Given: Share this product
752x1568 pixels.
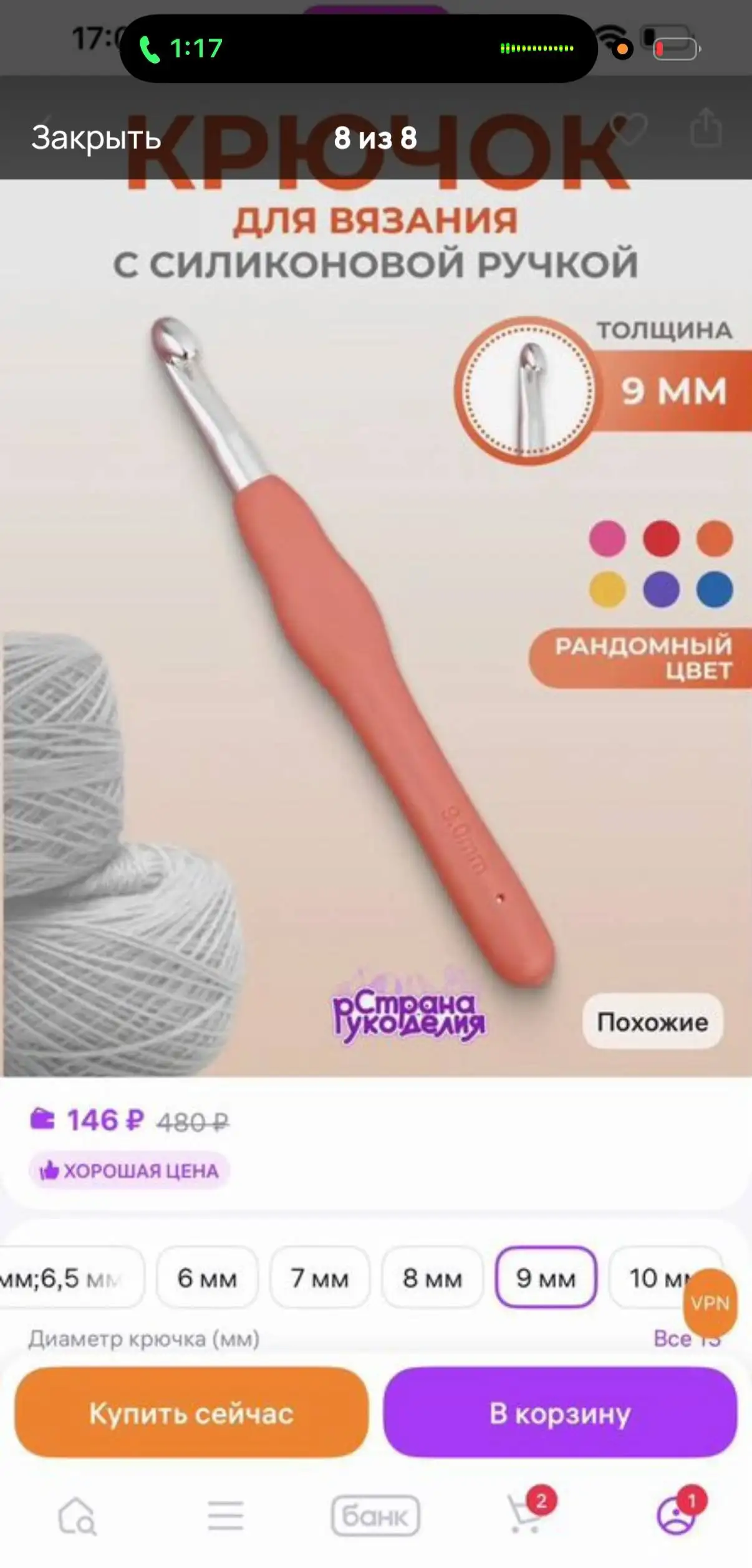Looking at the screenshot, I should pos(706,128).
